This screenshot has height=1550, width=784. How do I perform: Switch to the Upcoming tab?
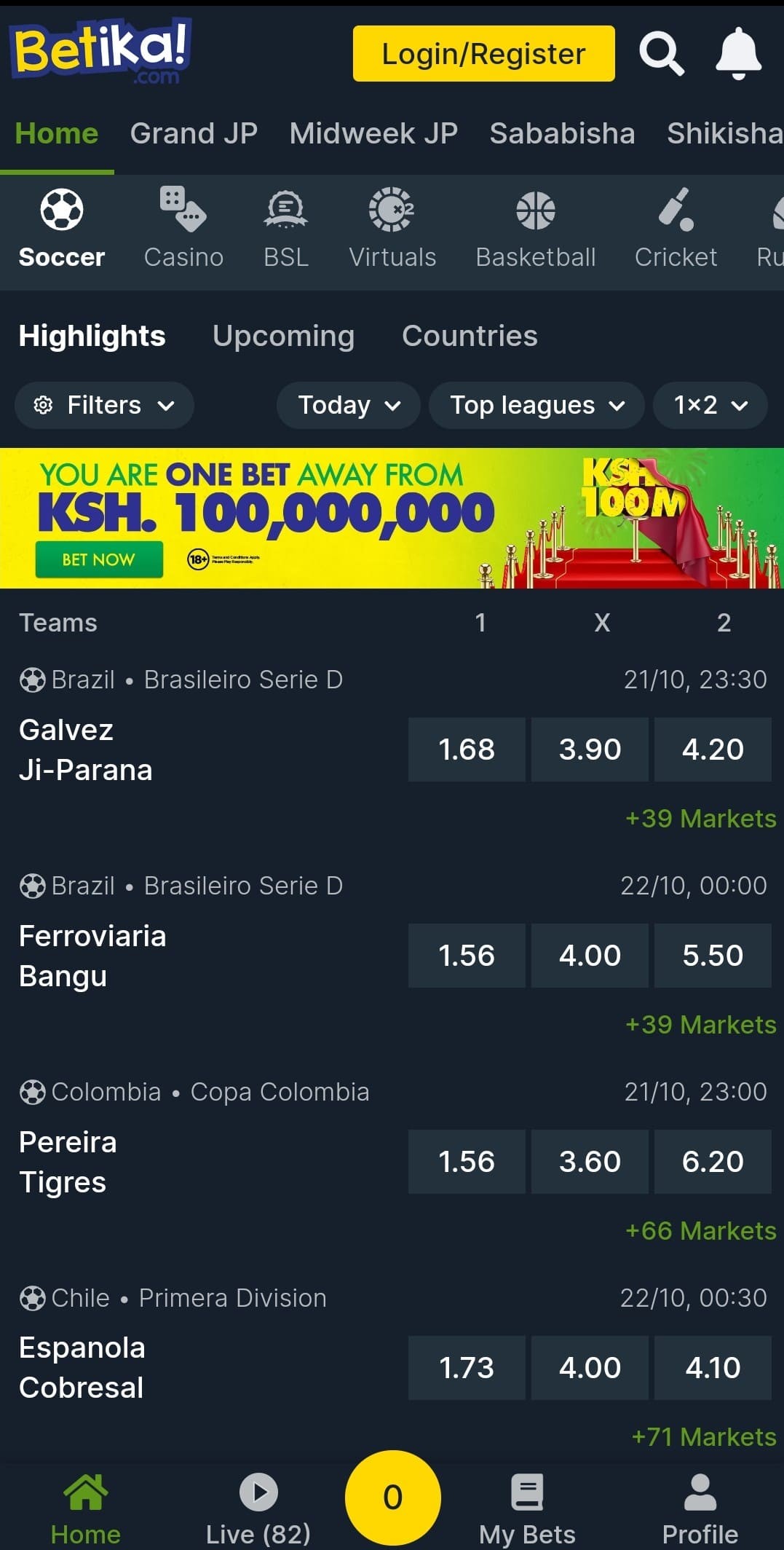[x=283, y=336]
